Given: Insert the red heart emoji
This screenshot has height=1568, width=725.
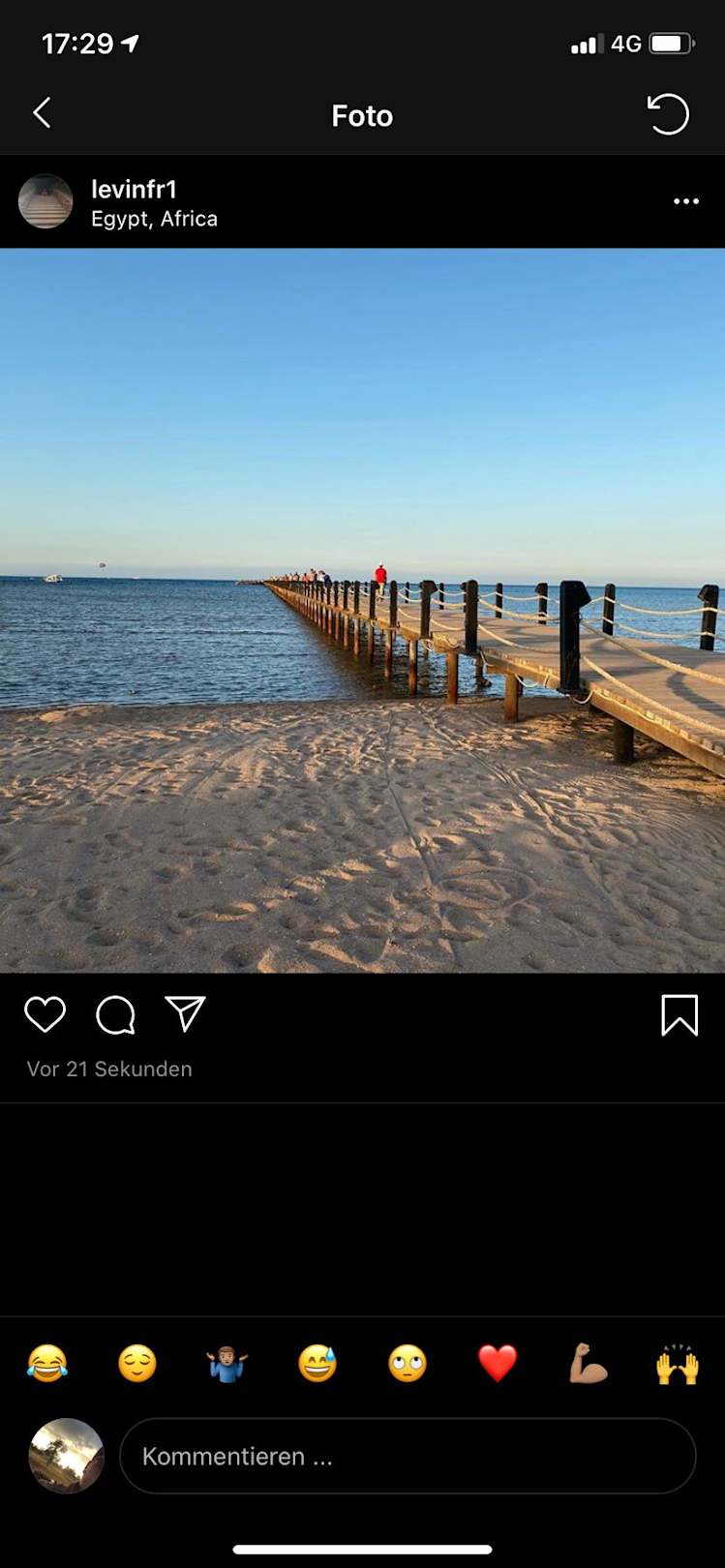Looking at the screenshot, I should [498, 1363].
